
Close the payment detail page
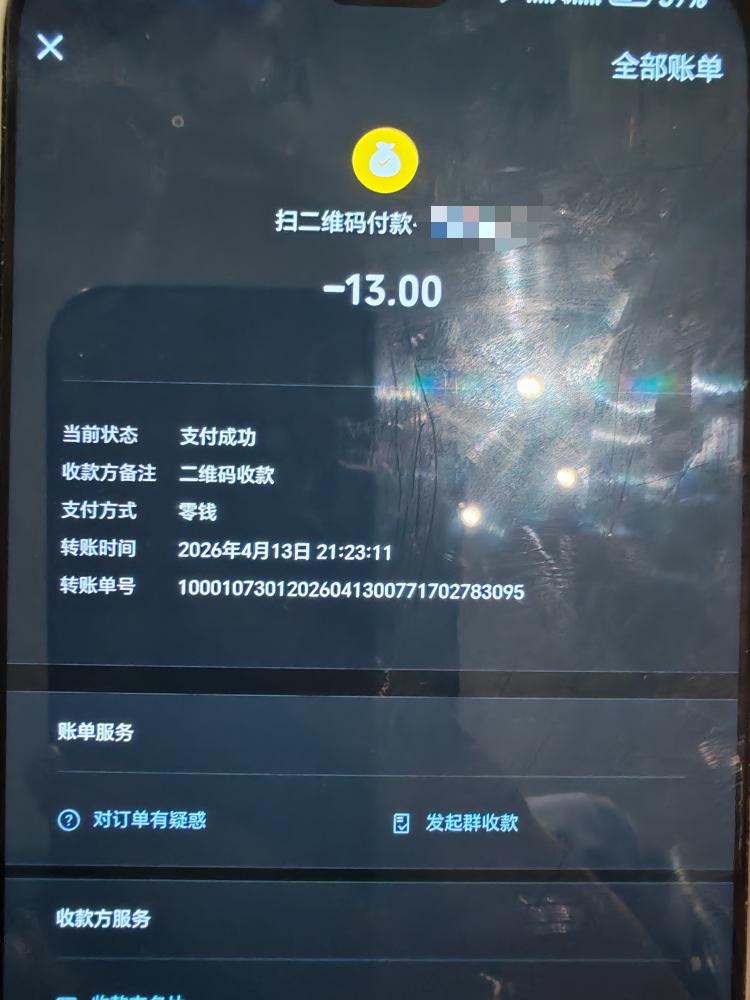pos(50,46)
